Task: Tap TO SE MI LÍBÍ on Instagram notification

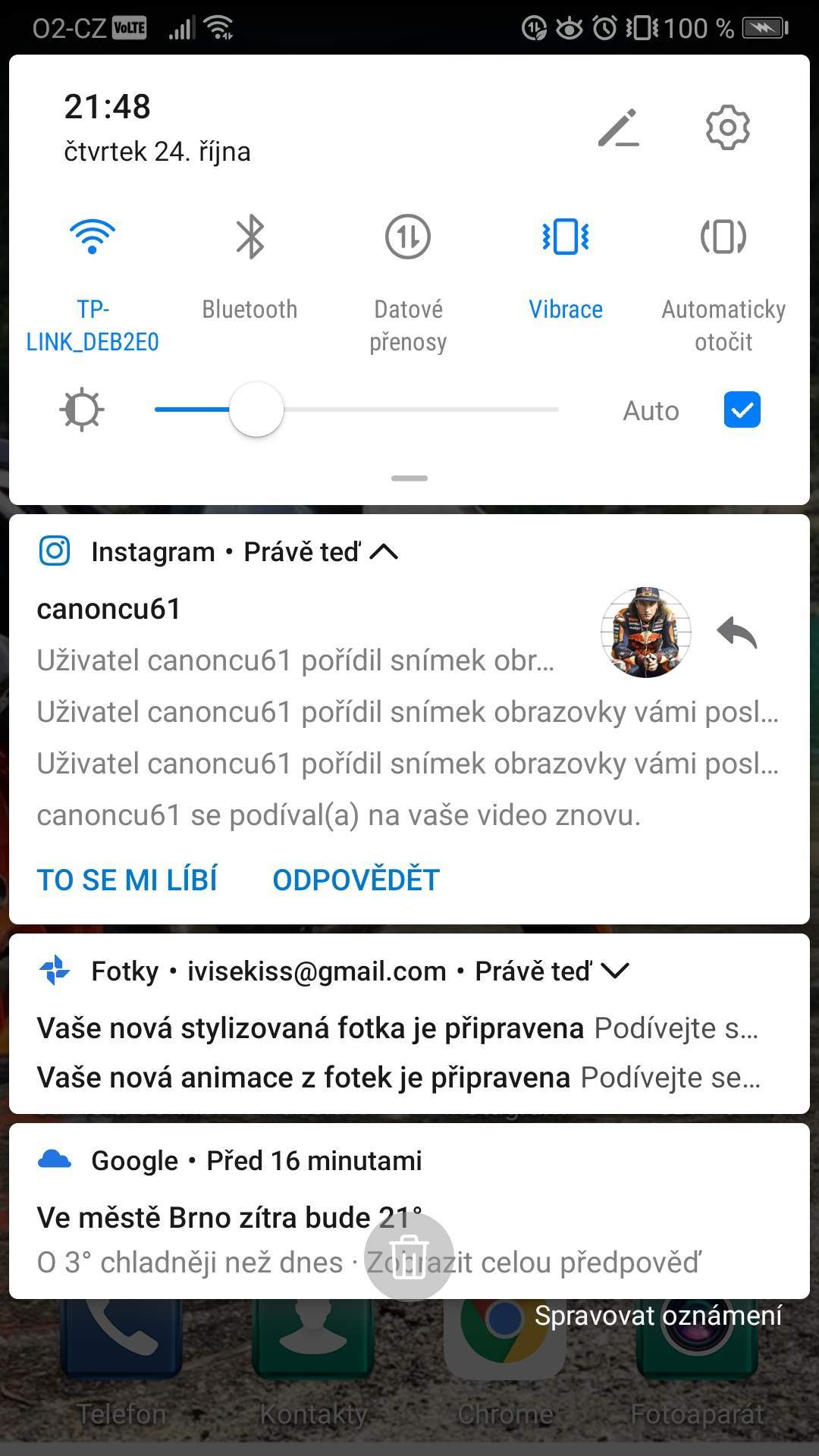Action: click(x=127, y=880)
